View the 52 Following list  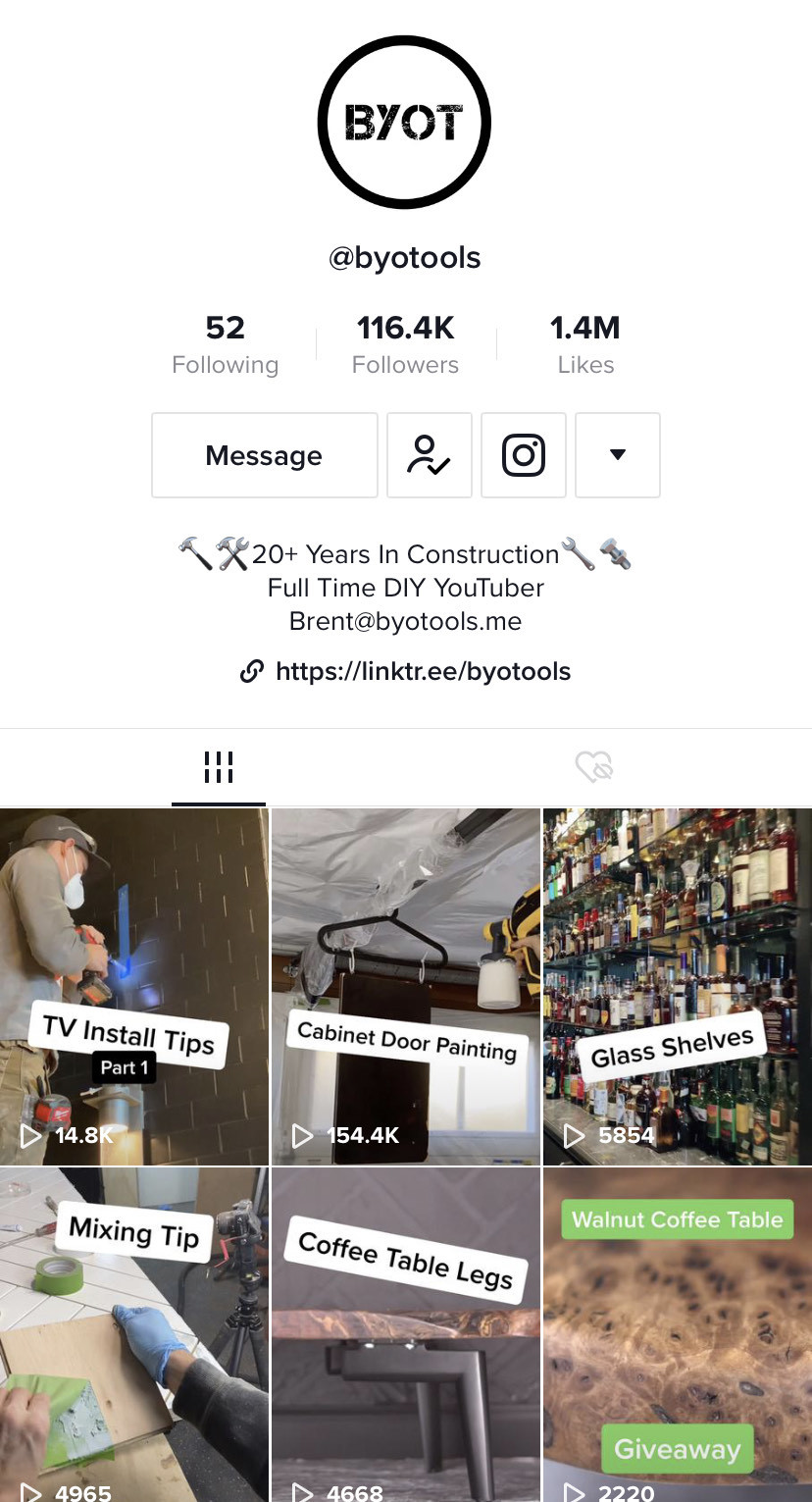pos(225,344)
